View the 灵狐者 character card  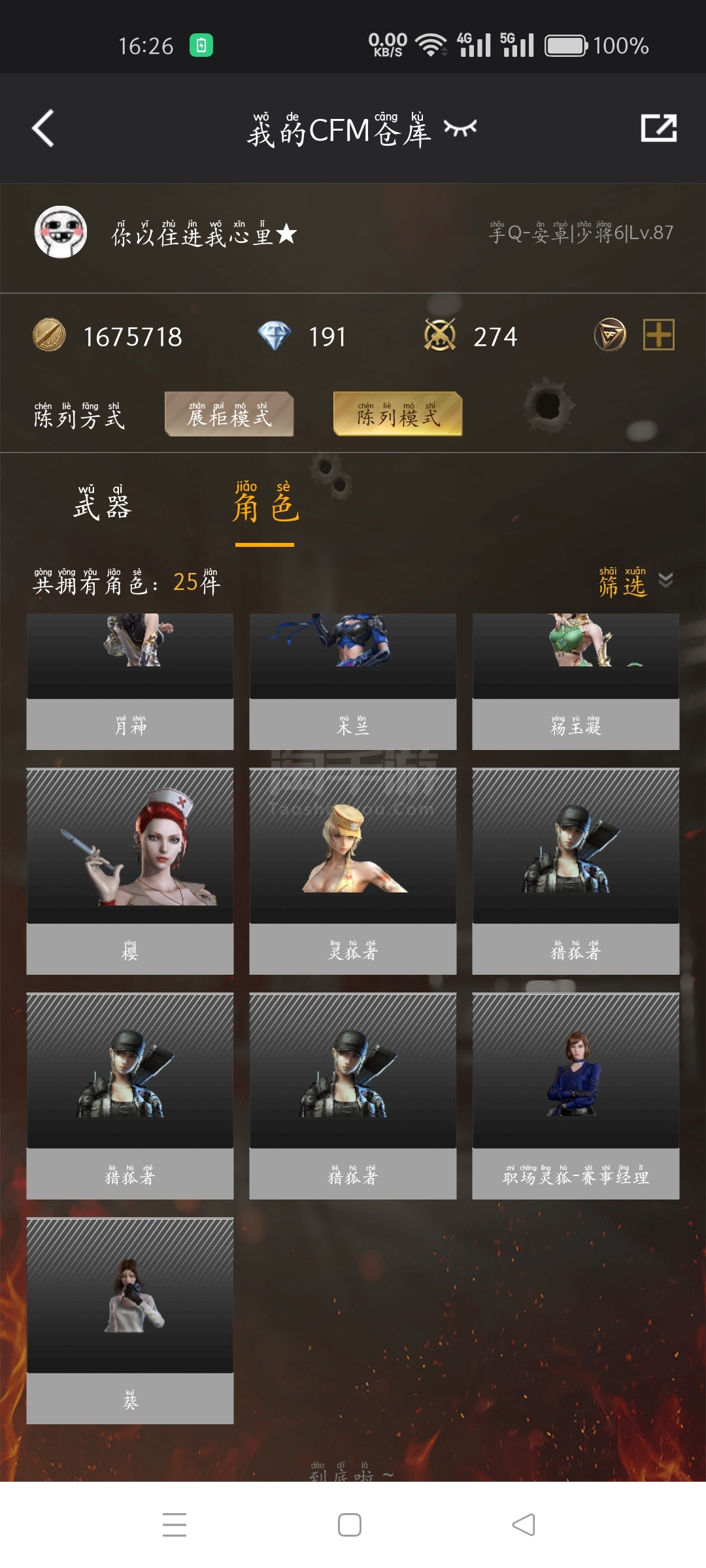coord(352,870)
